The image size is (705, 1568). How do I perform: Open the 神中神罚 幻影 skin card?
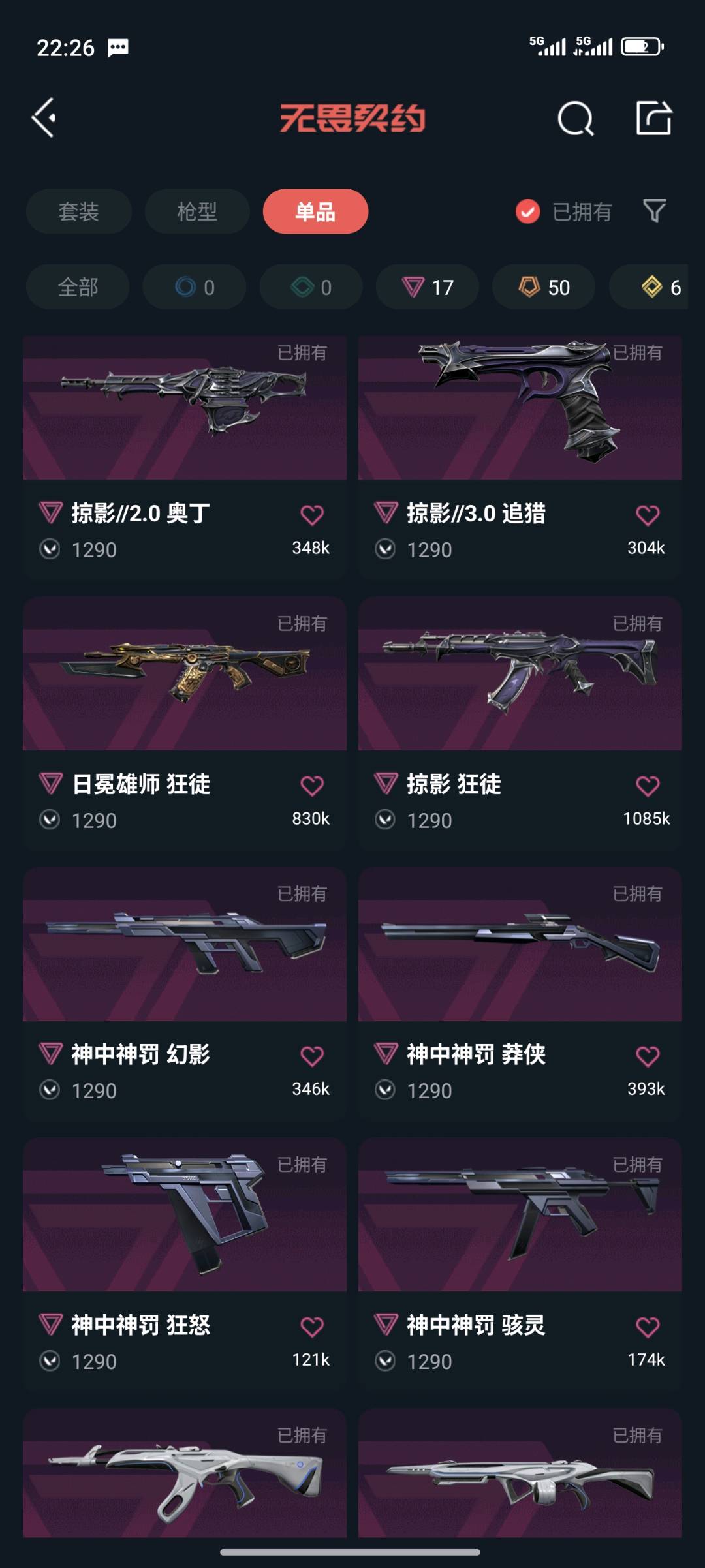point(185,994)
